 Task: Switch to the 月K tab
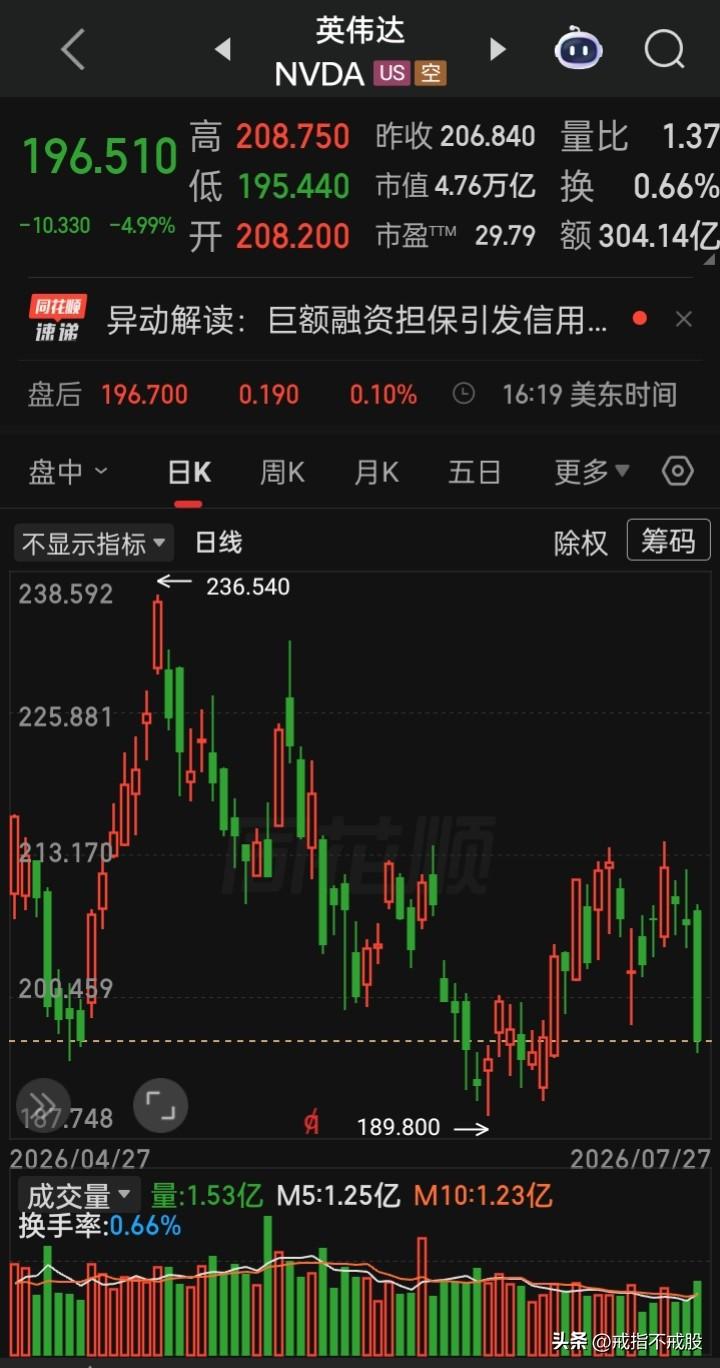[x=376, y=472]
